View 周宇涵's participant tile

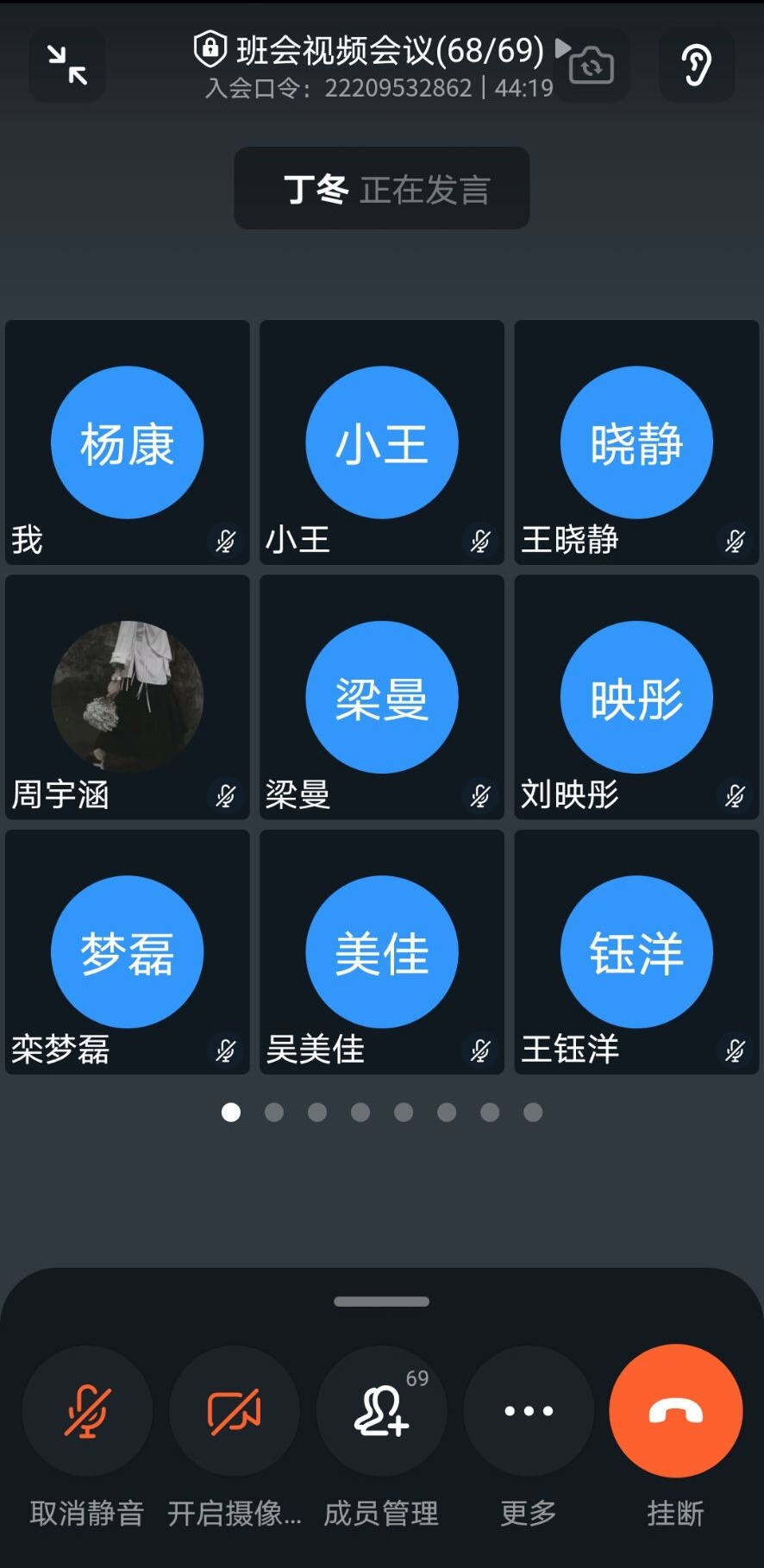128,697
